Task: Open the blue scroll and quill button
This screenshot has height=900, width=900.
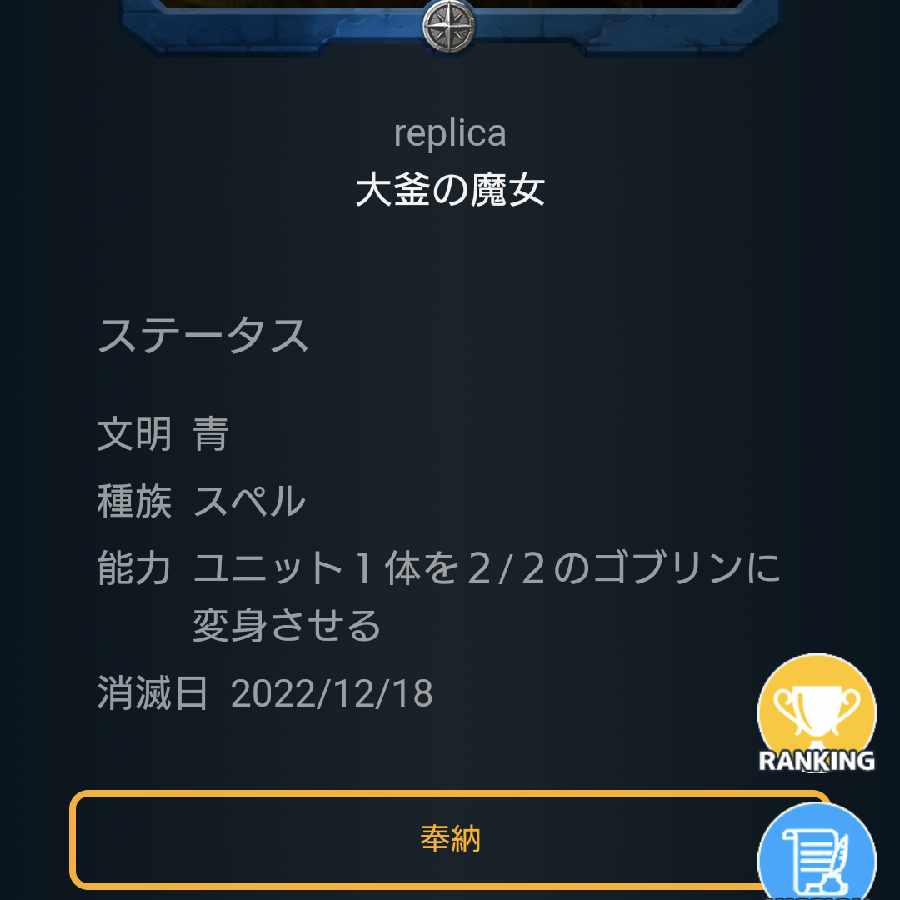Action: click(x=818, y=855)
